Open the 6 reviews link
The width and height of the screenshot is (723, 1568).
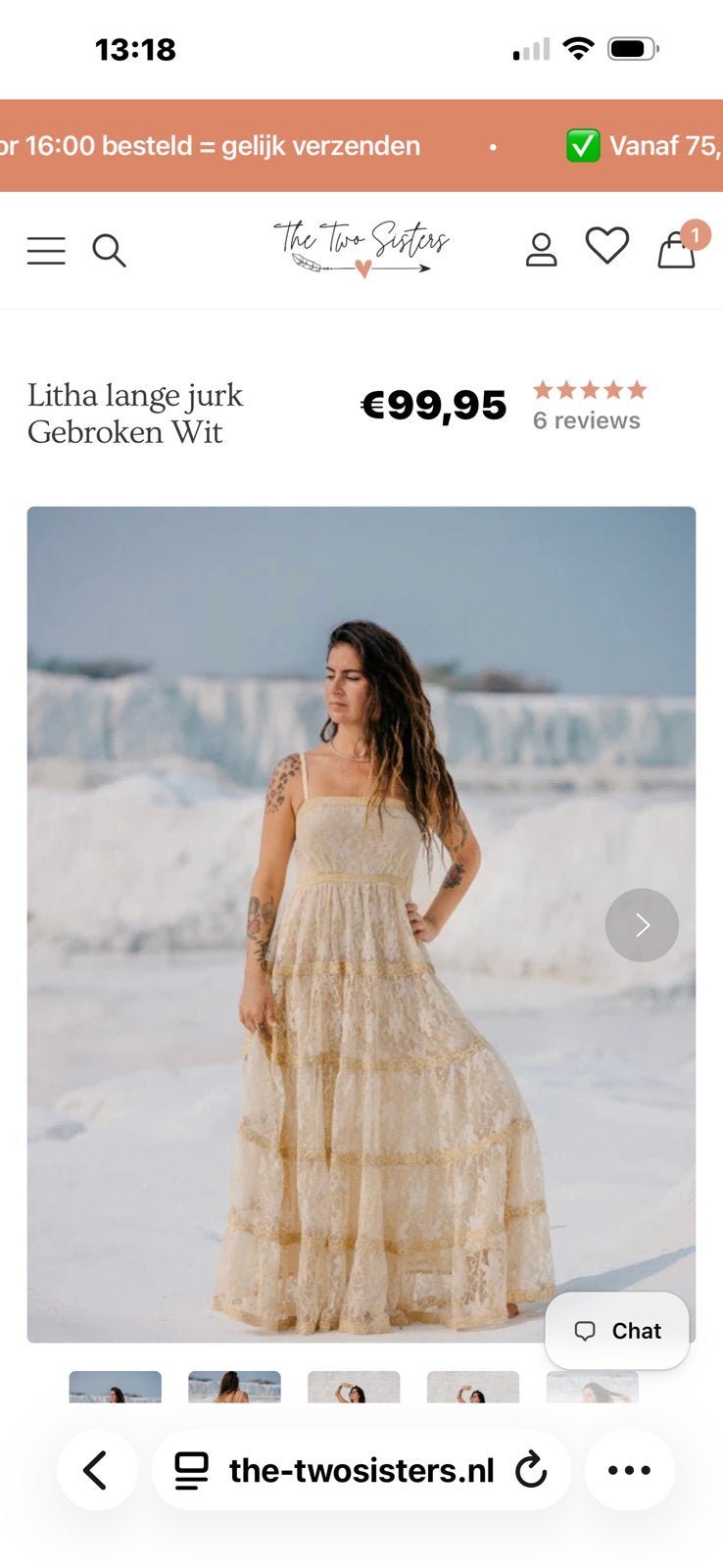click(586, 420)
